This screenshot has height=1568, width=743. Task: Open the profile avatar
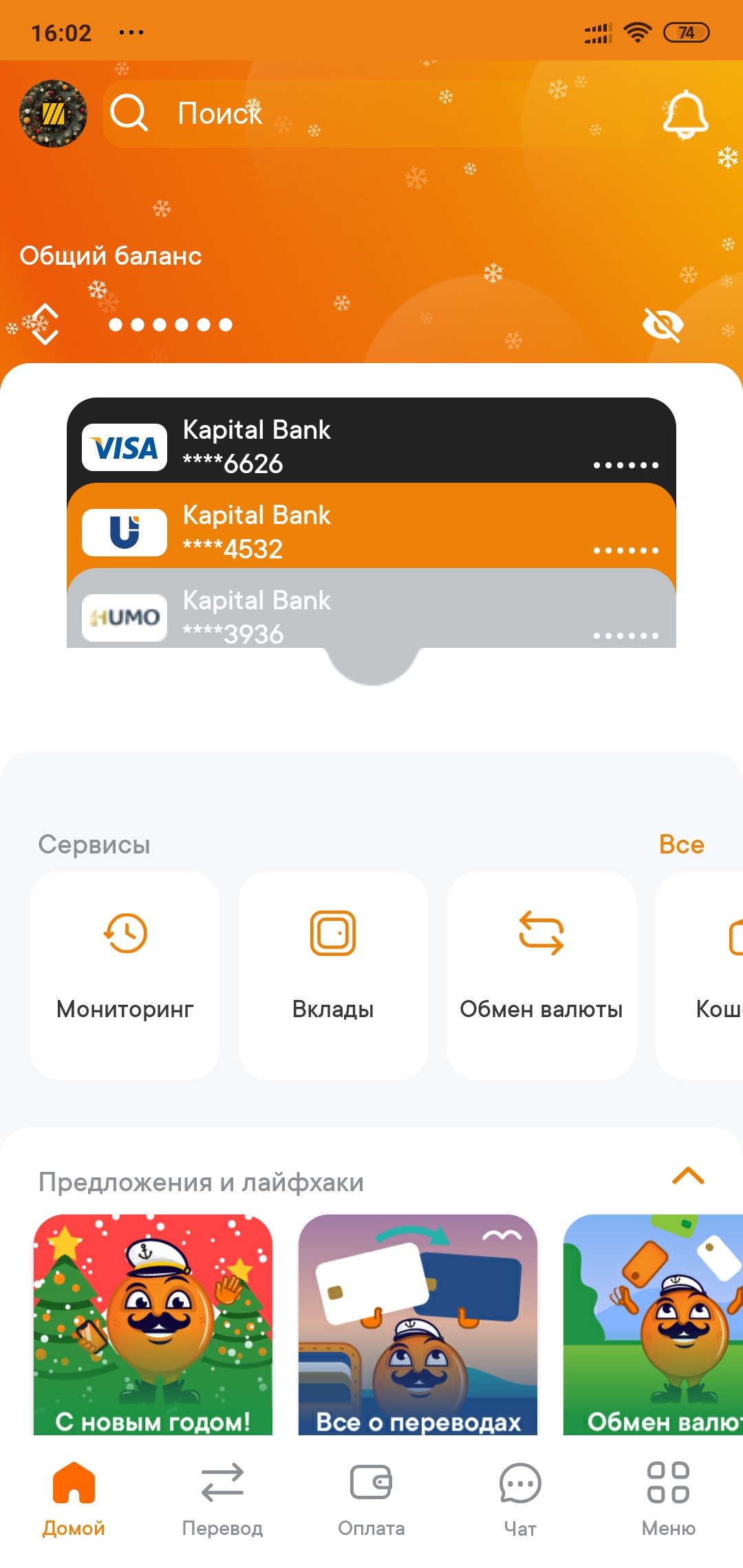53,113
